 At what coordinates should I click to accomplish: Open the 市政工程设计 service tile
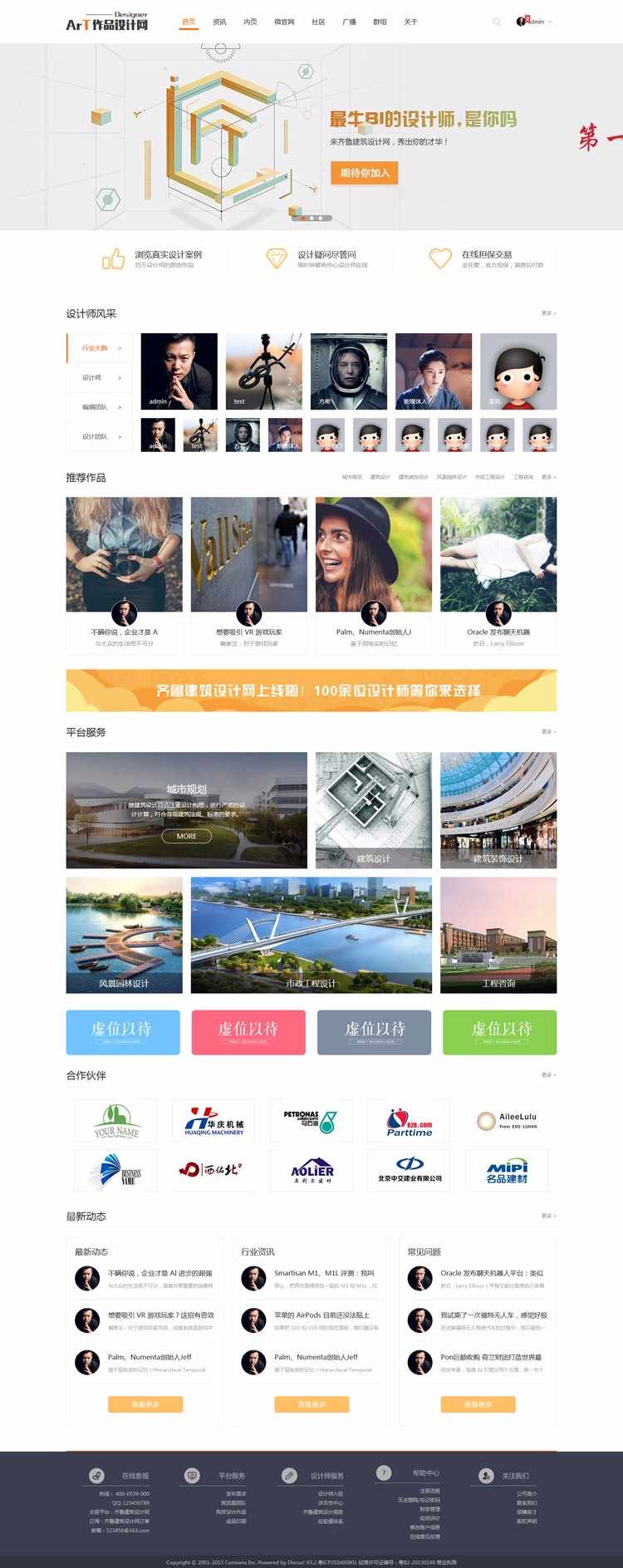coord(311,935)
